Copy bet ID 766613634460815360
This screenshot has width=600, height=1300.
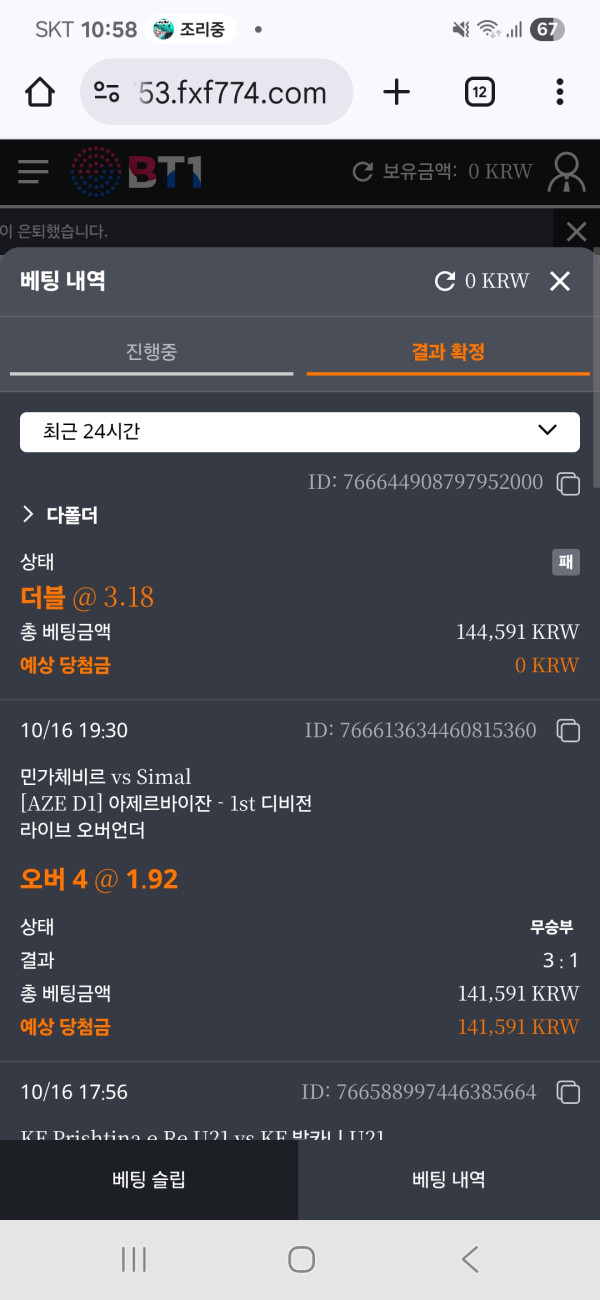pyautogui.click(x=567, y=731)
